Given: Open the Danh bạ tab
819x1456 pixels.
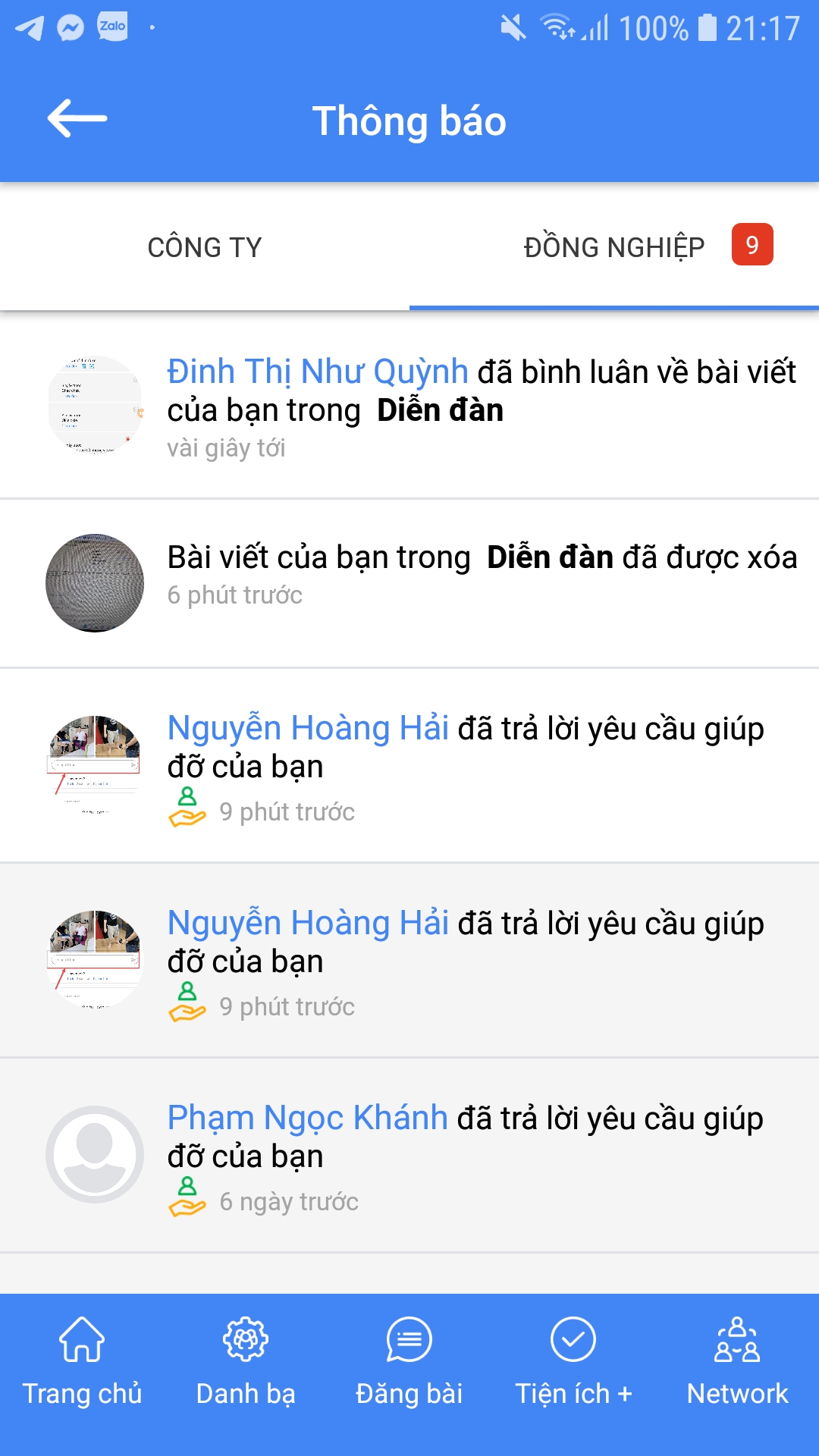Looking at the screenshot, I should coord(246,1360).
